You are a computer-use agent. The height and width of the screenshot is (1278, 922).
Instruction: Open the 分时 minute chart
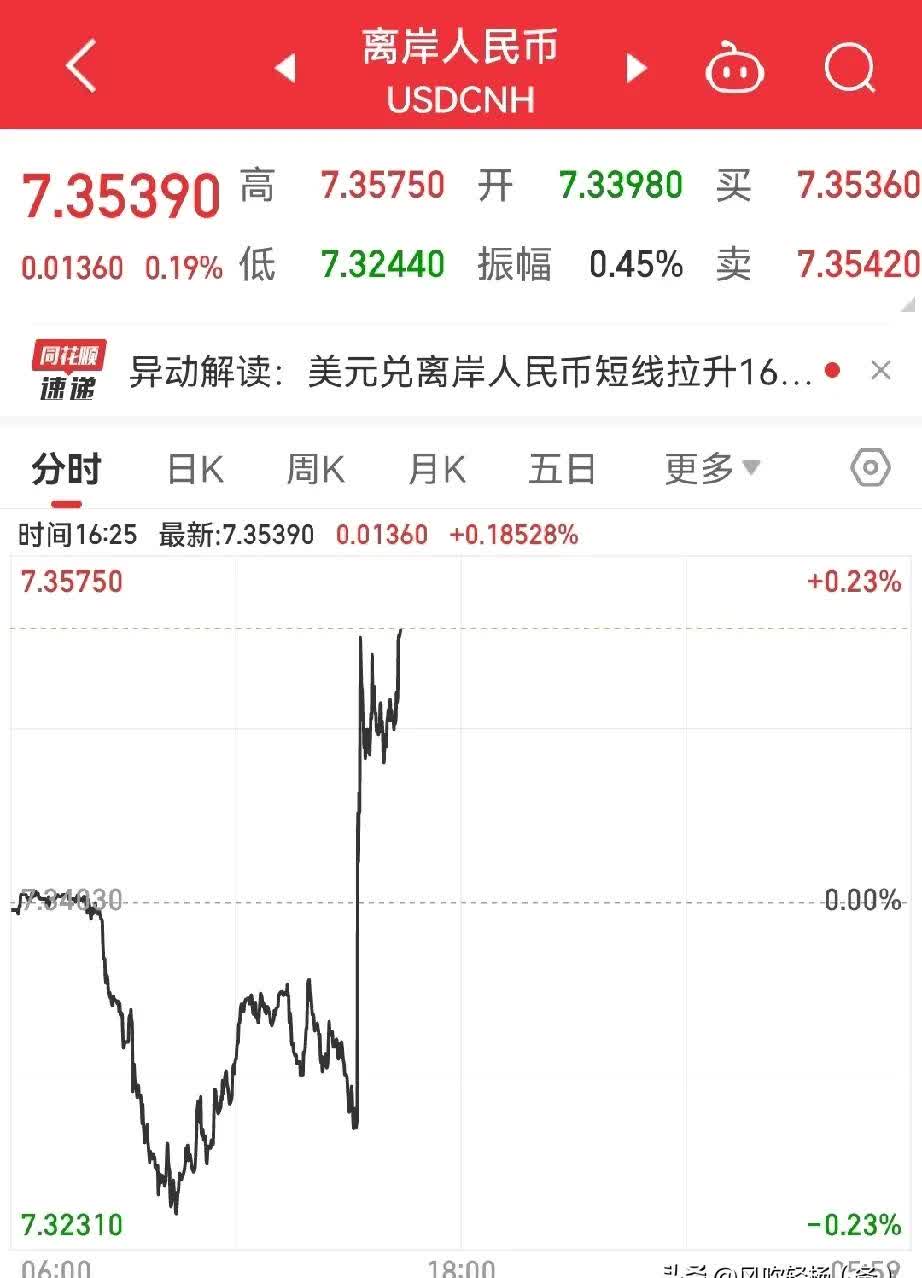[67, 467]
